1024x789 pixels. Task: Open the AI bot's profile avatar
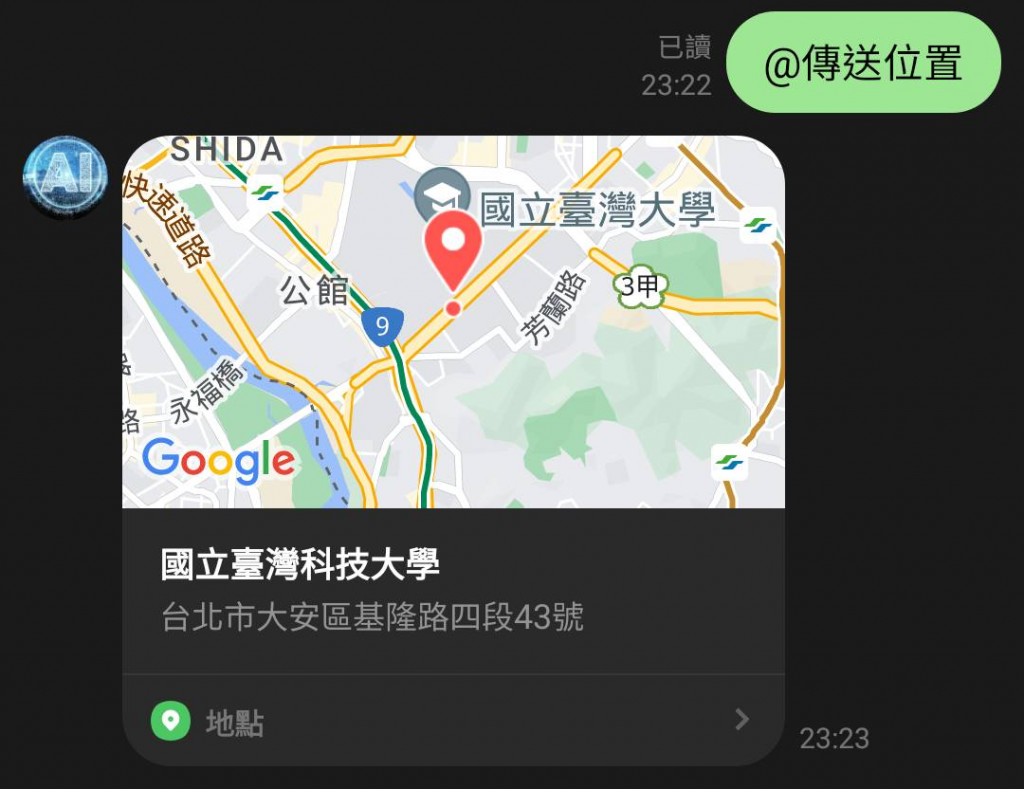tap(65, 177)
